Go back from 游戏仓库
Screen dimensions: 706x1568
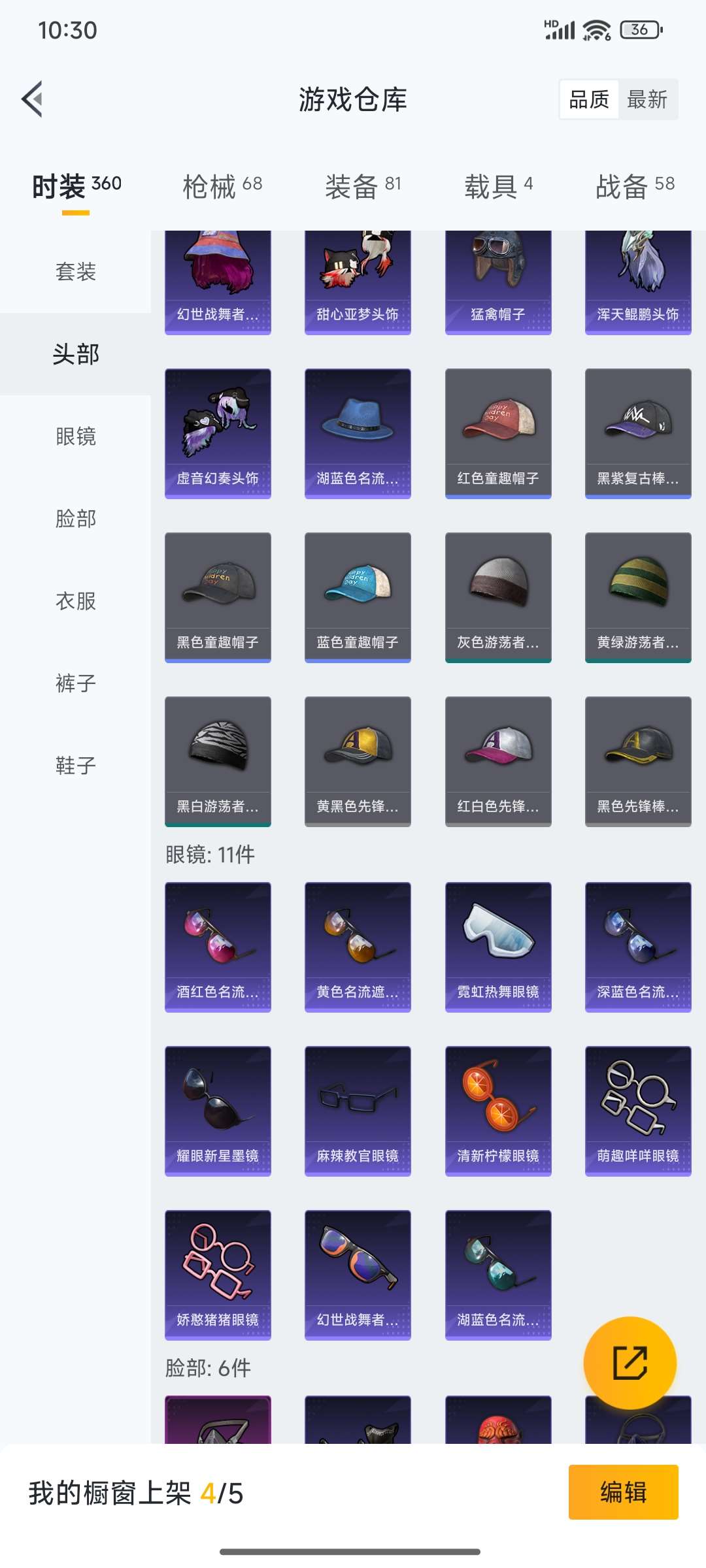33,99
